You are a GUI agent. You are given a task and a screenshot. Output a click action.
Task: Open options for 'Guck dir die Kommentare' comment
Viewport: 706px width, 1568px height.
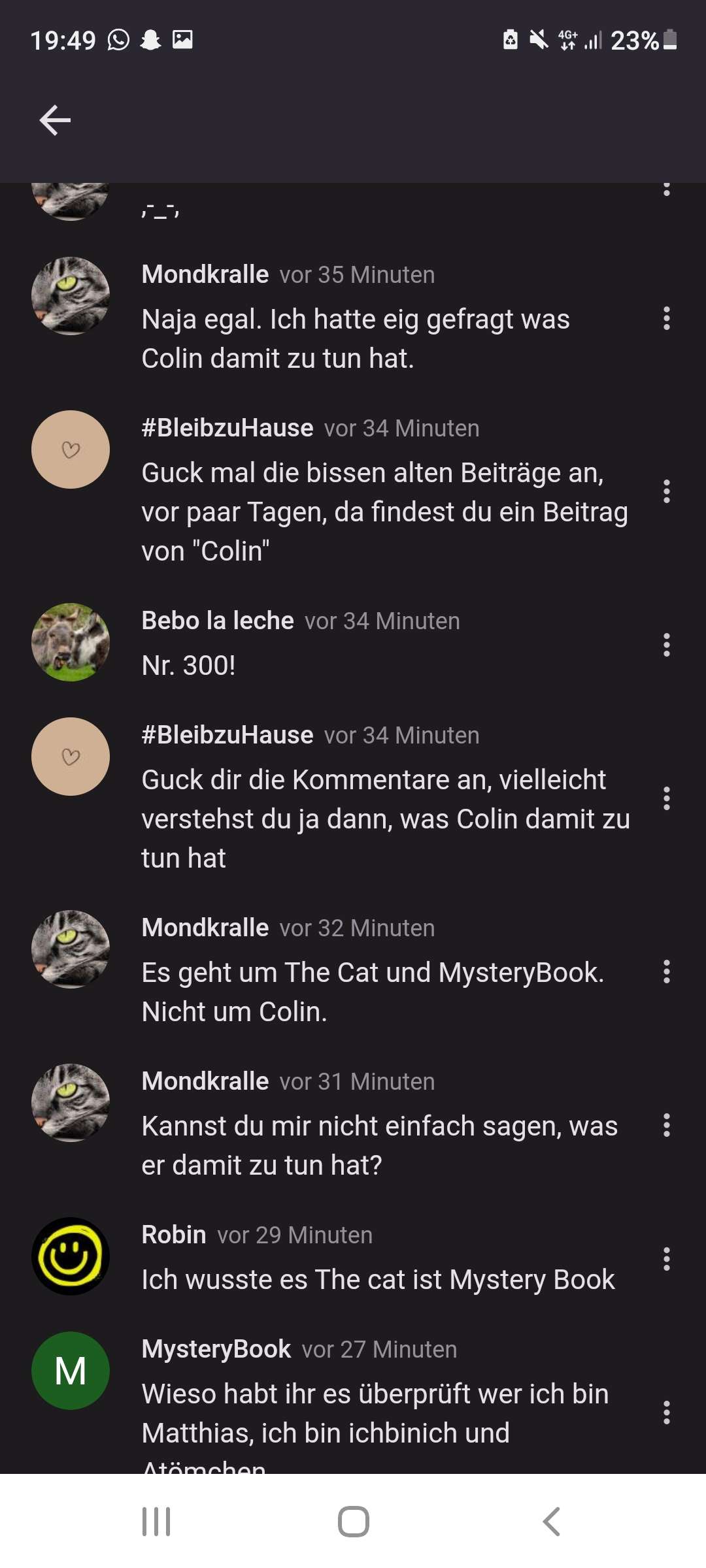tap(666, 798)
